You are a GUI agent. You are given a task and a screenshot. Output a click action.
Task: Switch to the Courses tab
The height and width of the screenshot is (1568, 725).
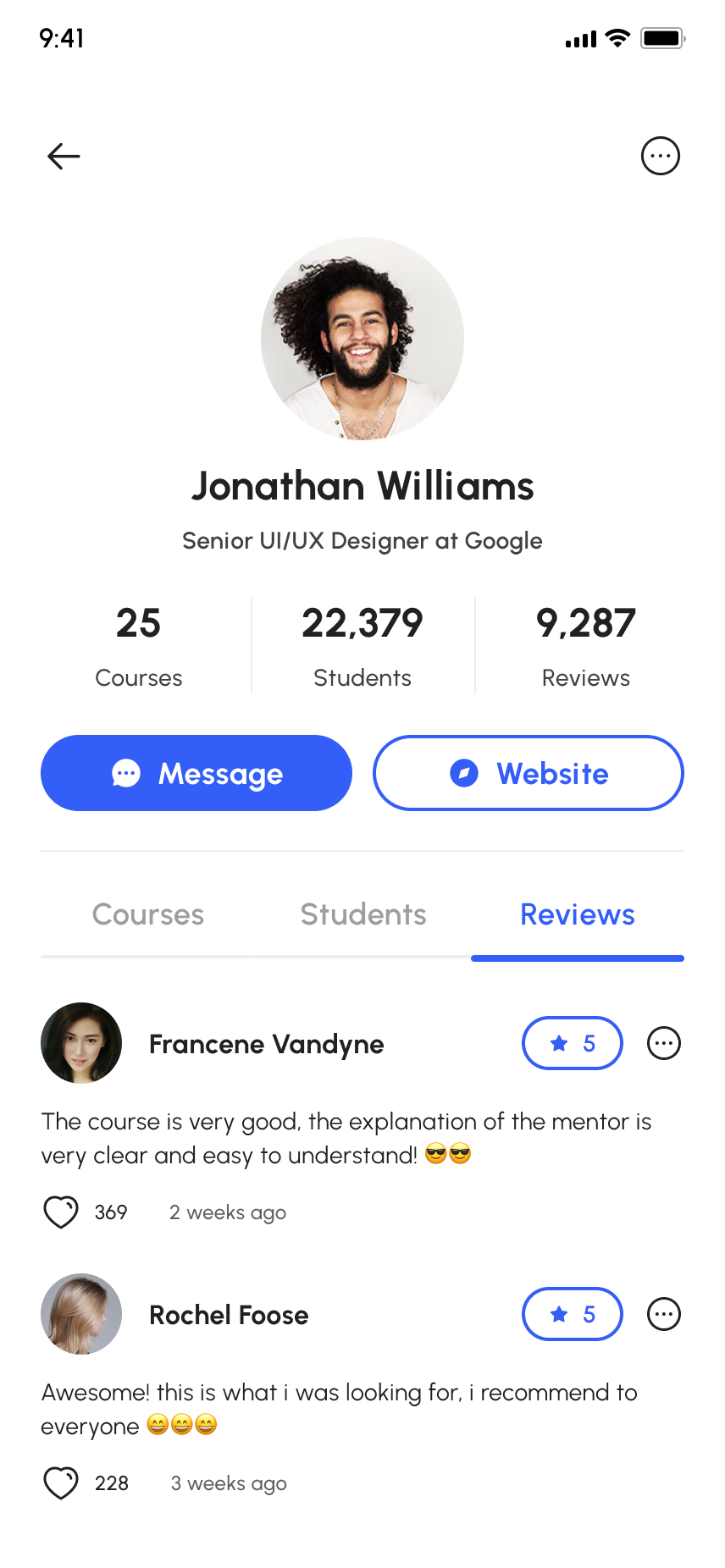tap(148, 914)
